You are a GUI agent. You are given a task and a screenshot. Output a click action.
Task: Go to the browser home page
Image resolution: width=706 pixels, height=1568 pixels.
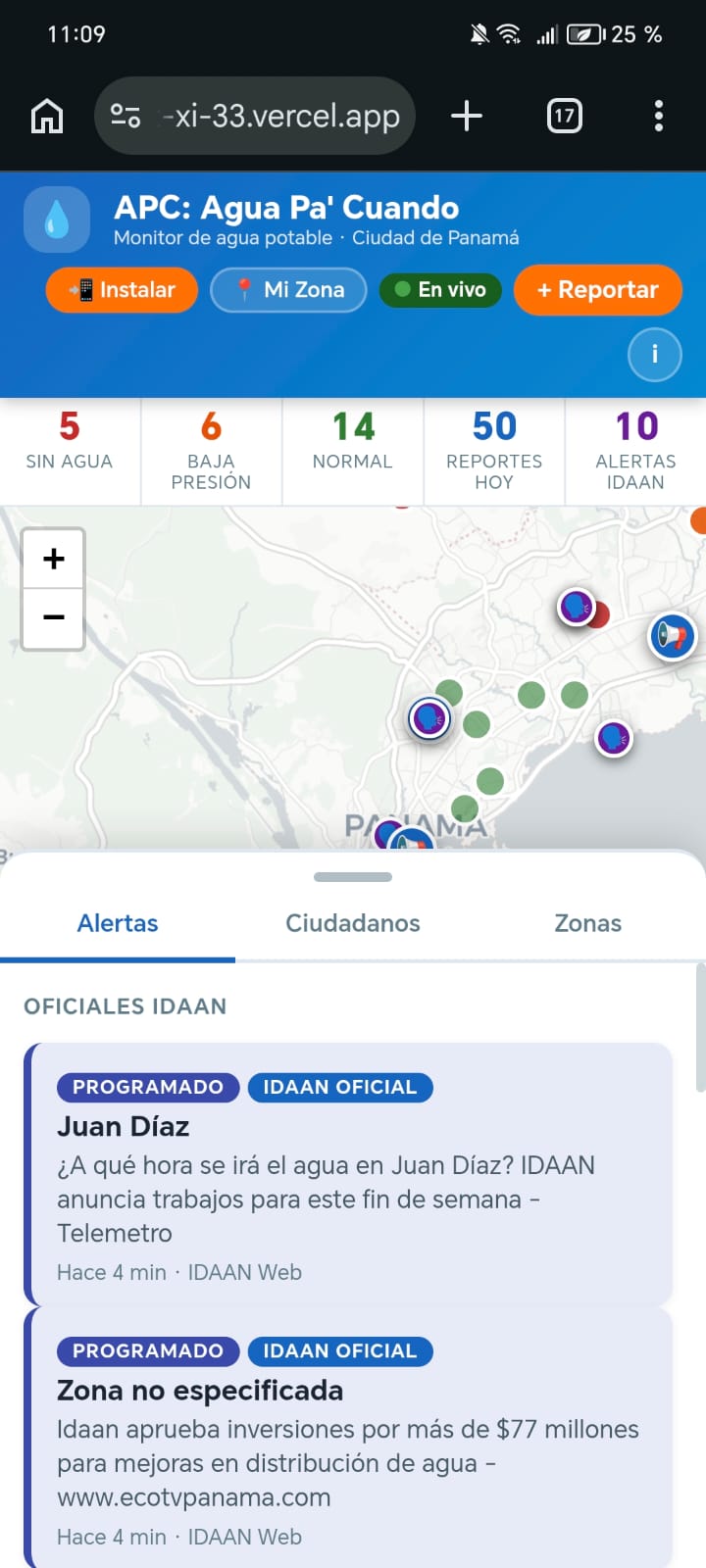pos(47,117)
